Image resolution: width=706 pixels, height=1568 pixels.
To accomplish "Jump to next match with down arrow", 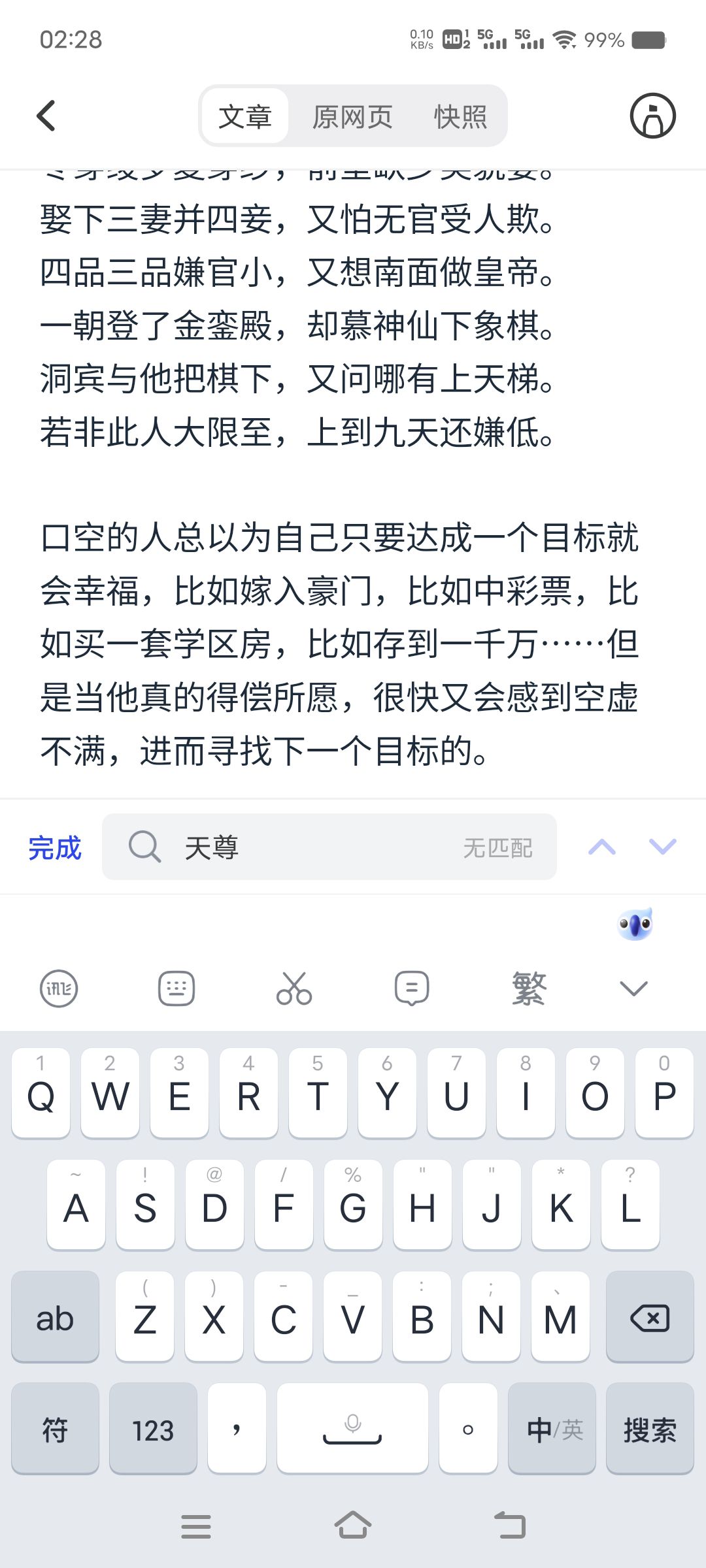I will [663, 847].
